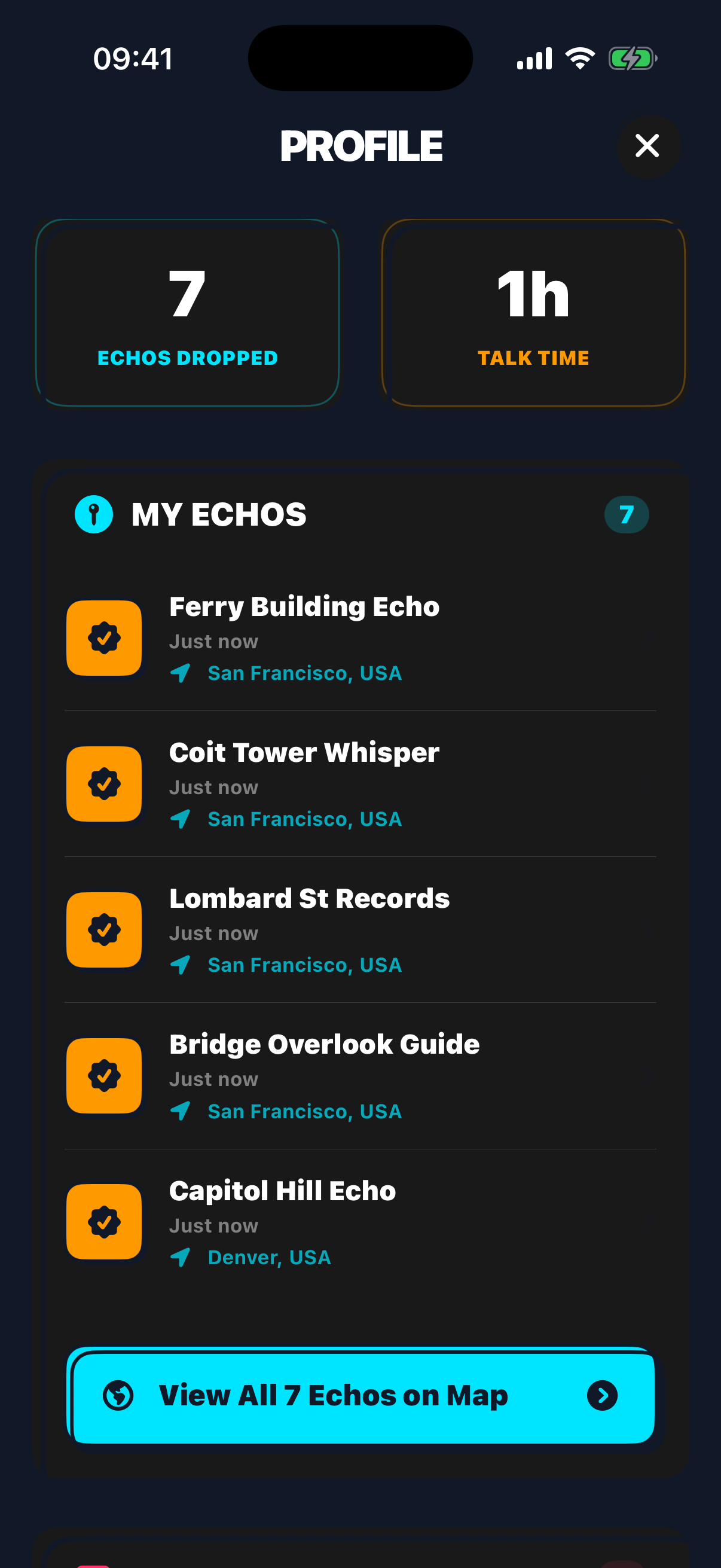Screen dimensions: 721x1568
Task: Select the location arrow beside Ferry Building Echo
Action: click(x=181, y=673)
